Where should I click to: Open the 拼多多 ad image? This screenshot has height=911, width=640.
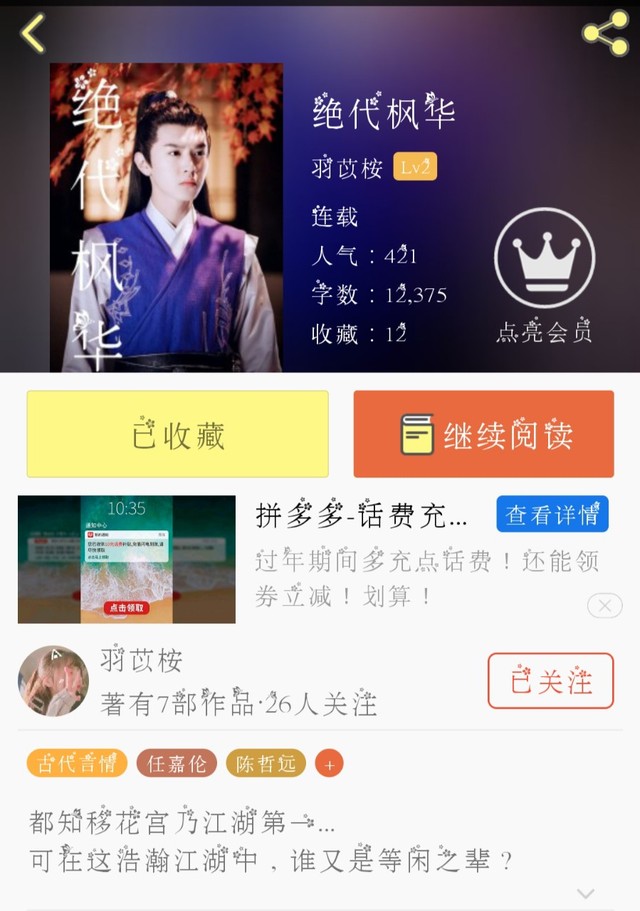[127, 559]
